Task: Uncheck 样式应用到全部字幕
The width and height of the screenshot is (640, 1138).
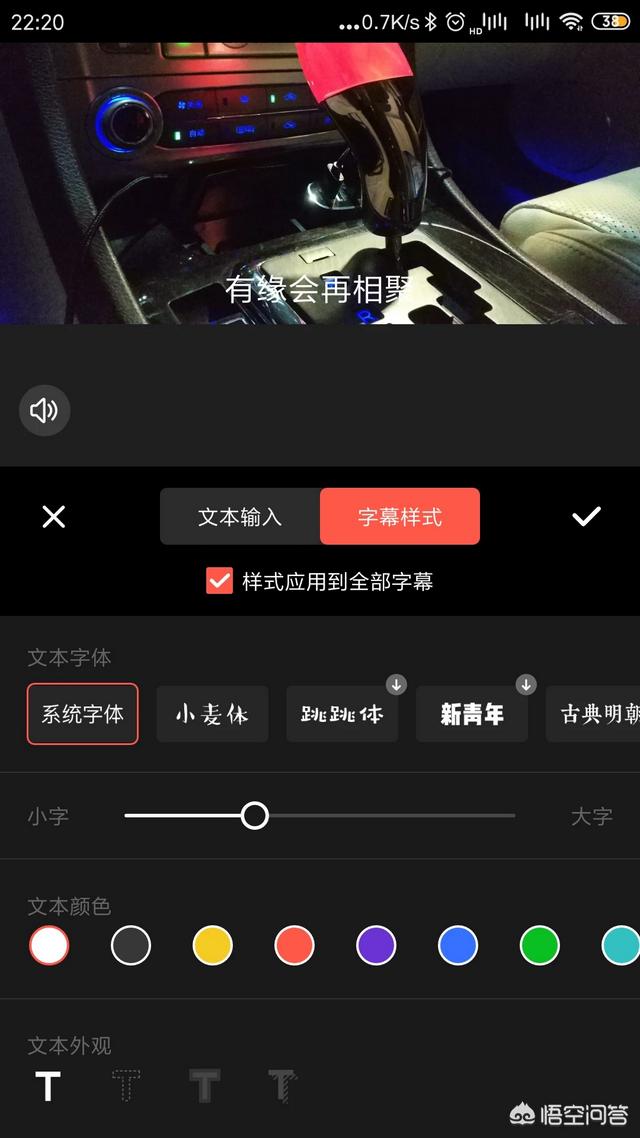Action: (x=220, y=581)
